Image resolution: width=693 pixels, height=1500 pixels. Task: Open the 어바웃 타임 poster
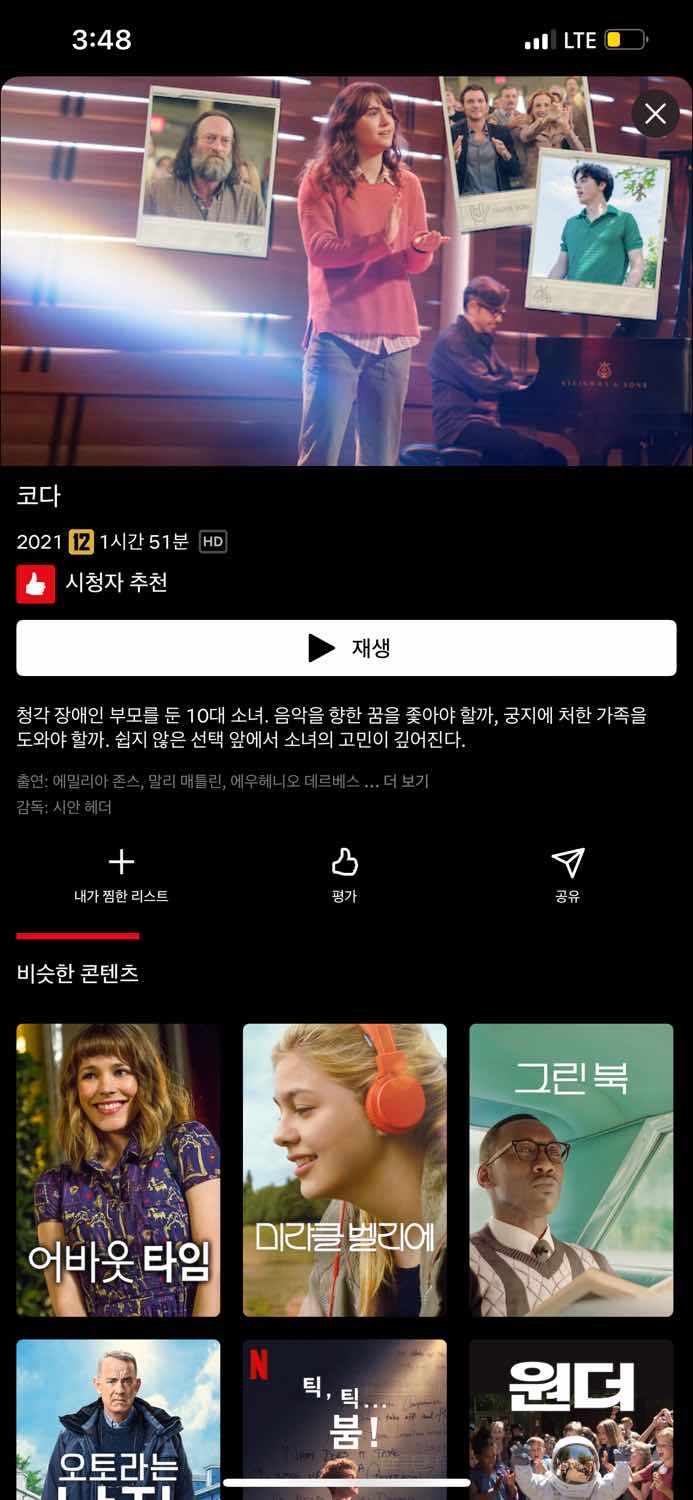click(118, 1169)
